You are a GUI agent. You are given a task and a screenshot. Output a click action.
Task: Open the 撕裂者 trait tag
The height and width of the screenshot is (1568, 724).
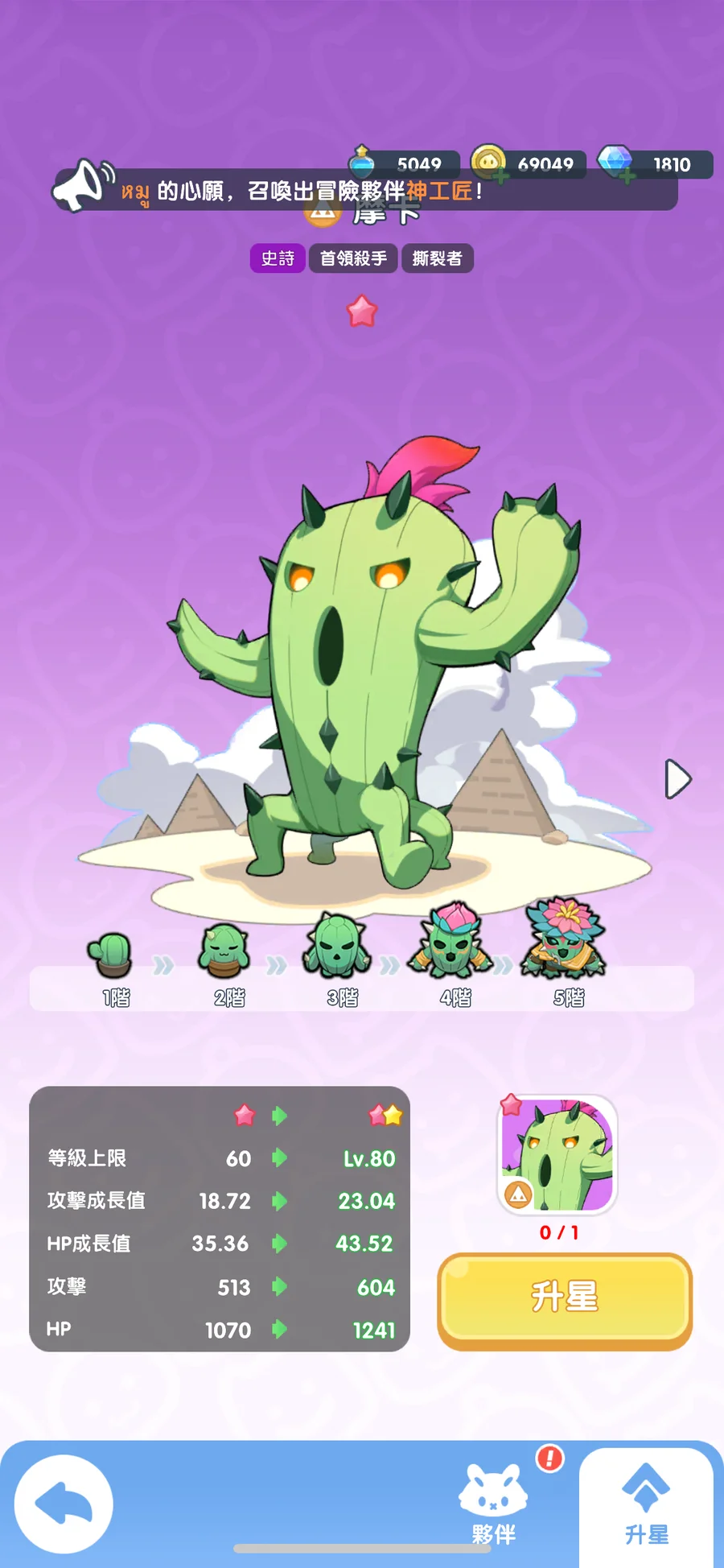point(437,258)
